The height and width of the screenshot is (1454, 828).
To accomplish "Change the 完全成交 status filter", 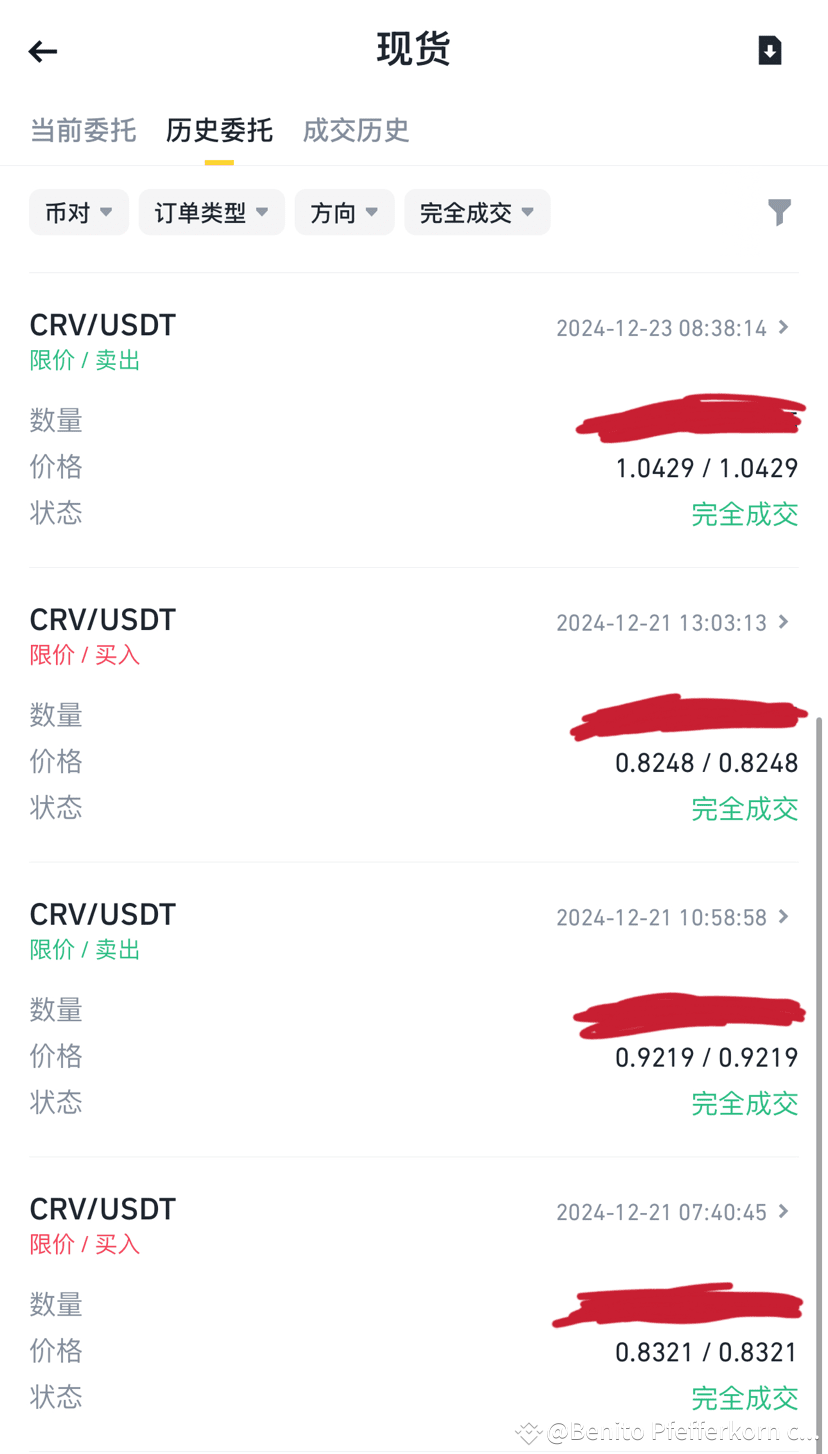I will point(477,212).
